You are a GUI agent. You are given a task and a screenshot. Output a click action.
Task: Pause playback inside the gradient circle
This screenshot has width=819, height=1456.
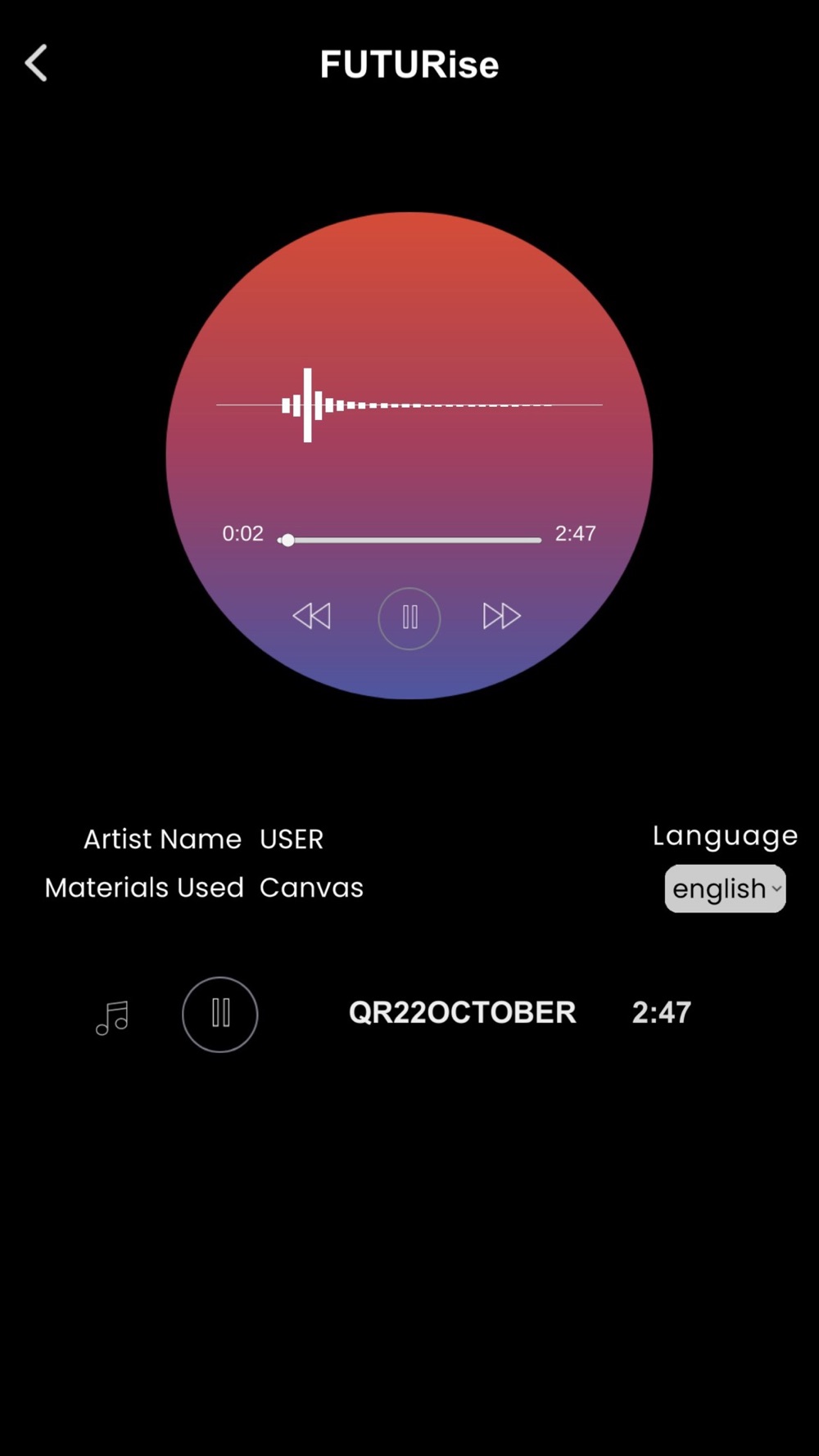click(x=409, y=618)
